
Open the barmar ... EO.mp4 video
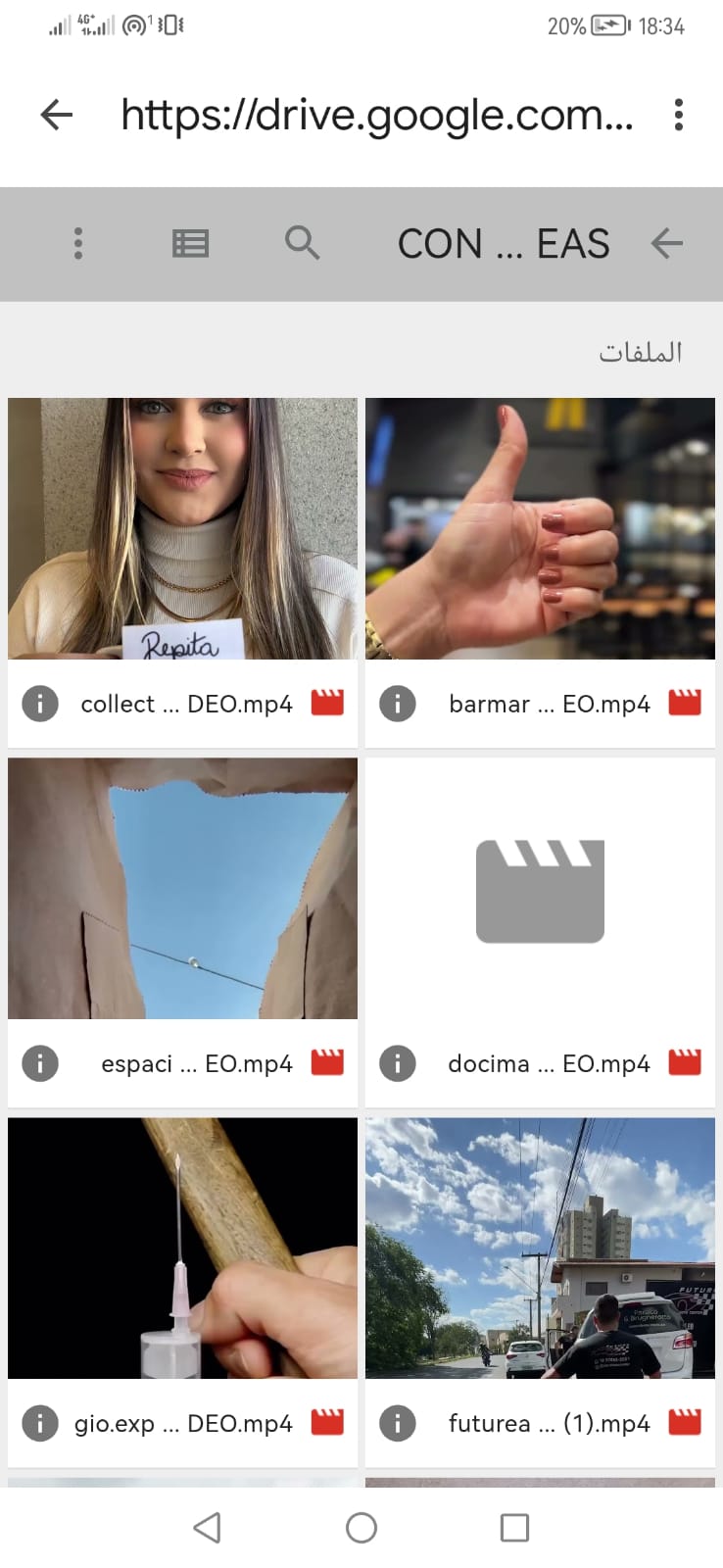540,528
